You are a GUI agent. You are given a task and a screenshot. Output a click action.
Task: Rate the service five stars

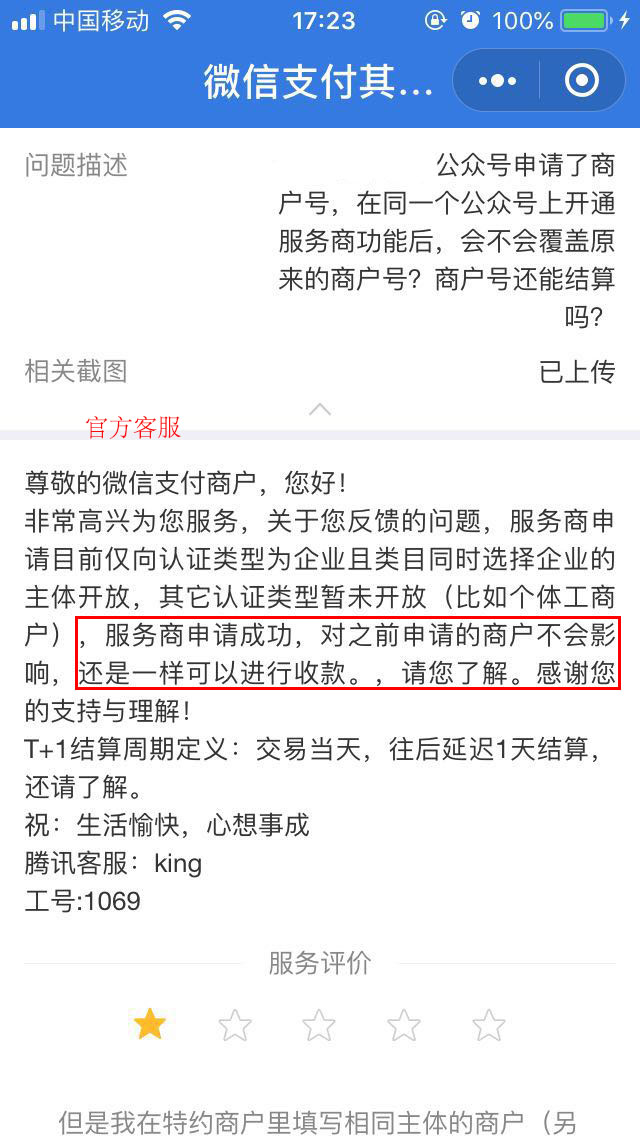(x=489, y=1024)
